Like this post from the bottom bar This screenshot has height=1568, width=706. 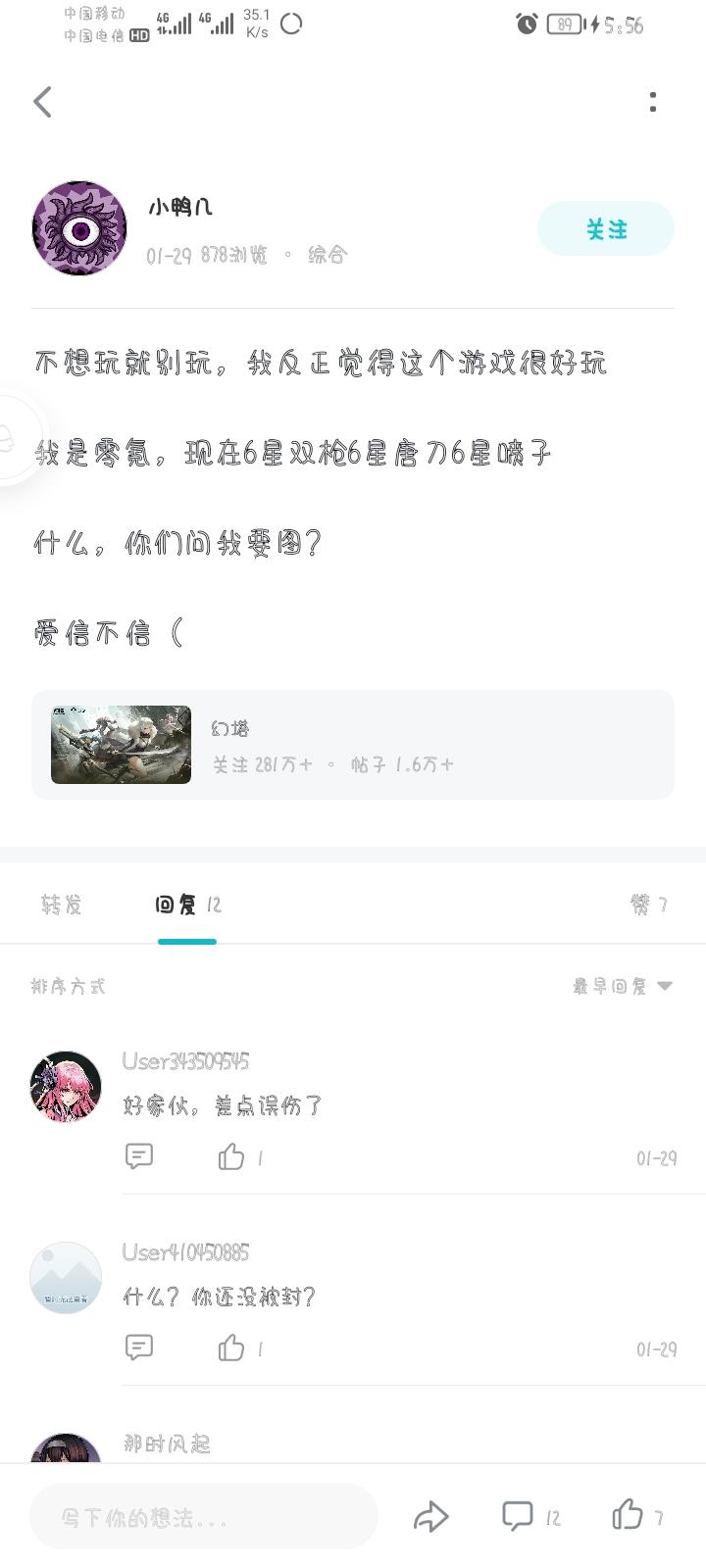tap(629, 1515)
